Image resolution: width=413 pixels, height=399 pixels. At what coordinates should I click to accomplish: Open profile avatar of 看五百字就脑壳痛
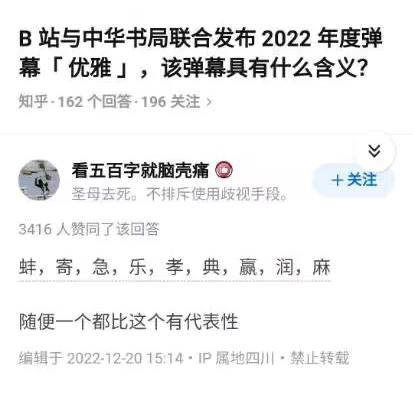(x=39, y=180)
